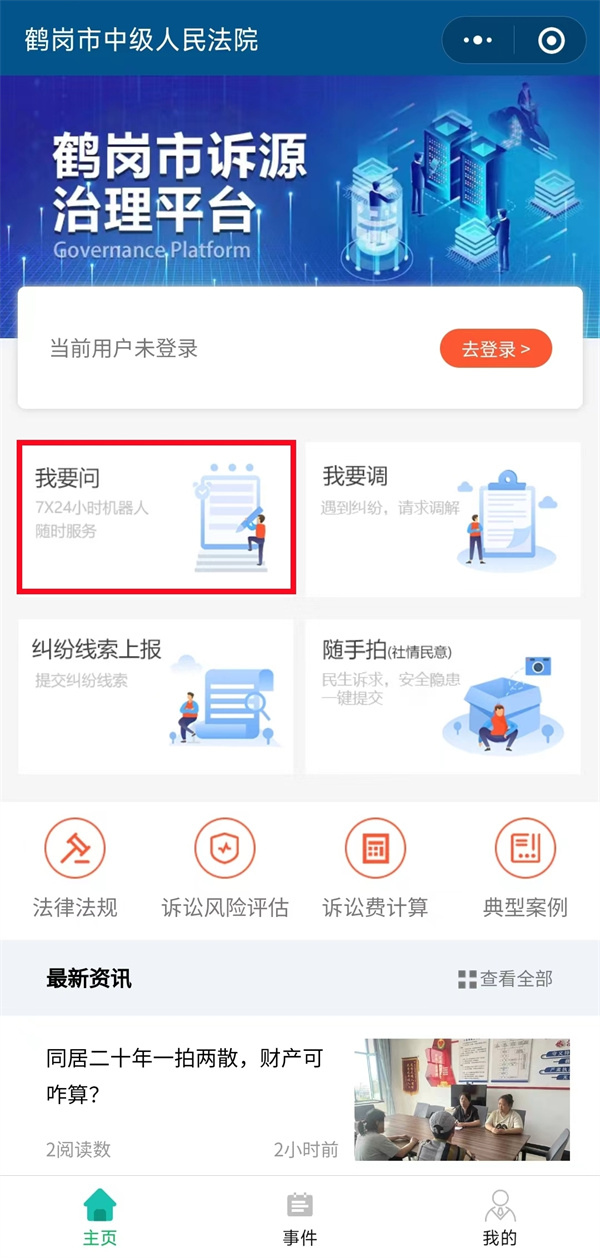The width and height of the screenshot is (600, 1258).
Task: Switch to the 主页 tab
Action: [x=100, y=1217]
